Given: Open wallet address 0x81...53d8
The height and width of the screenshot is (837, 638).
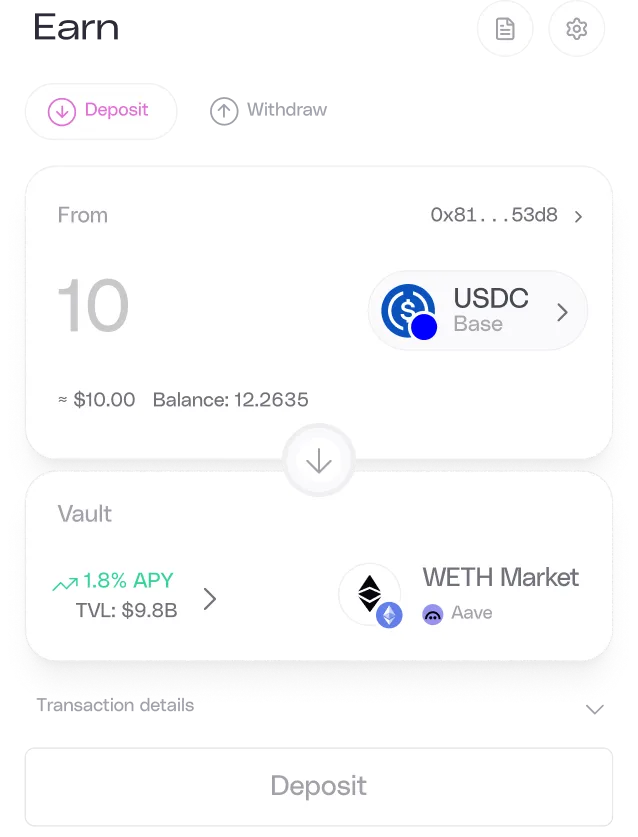Looking at the screenshot, I should tap(506, 215).
